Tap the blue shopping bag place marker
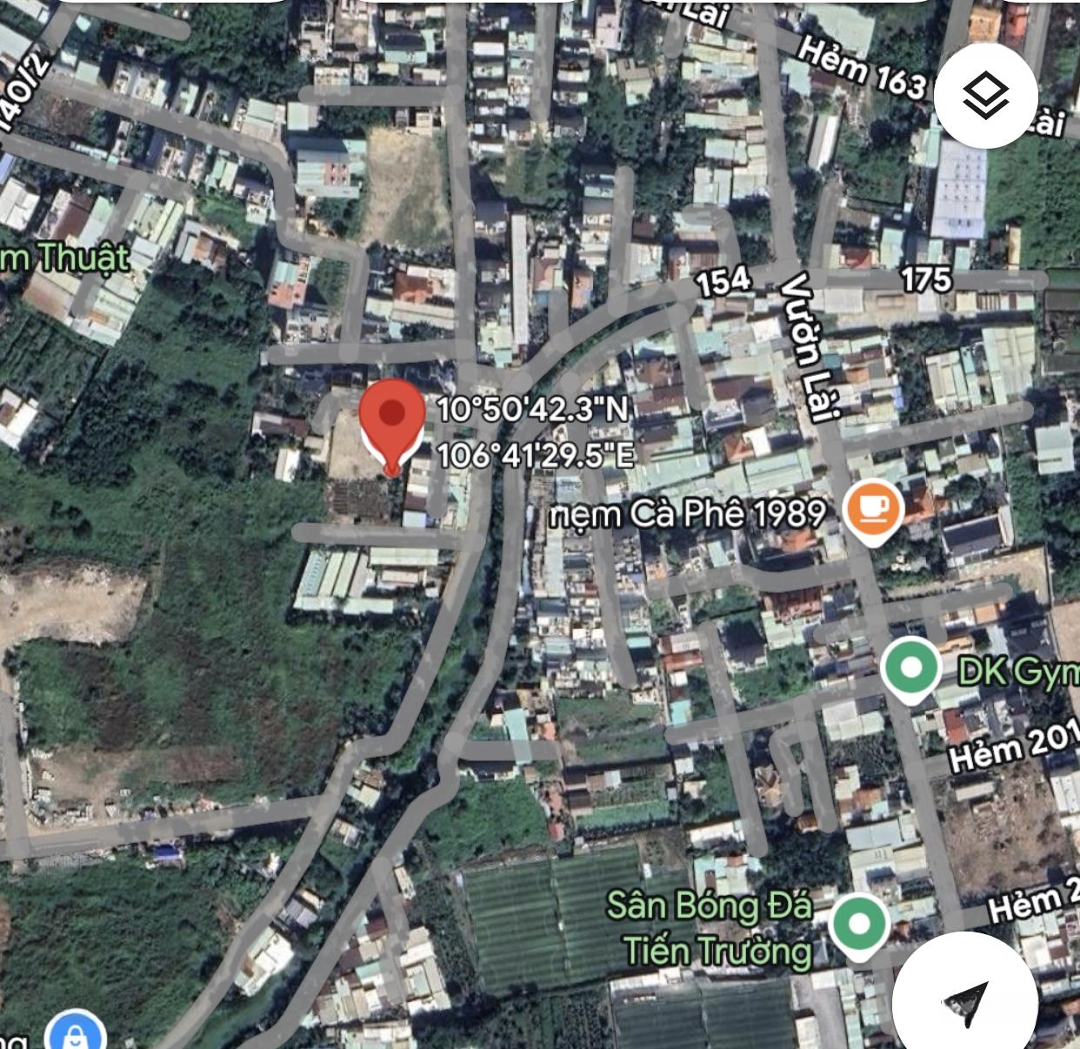1080x1049 pixels. pyautogui.click(x=75, y=1034)
